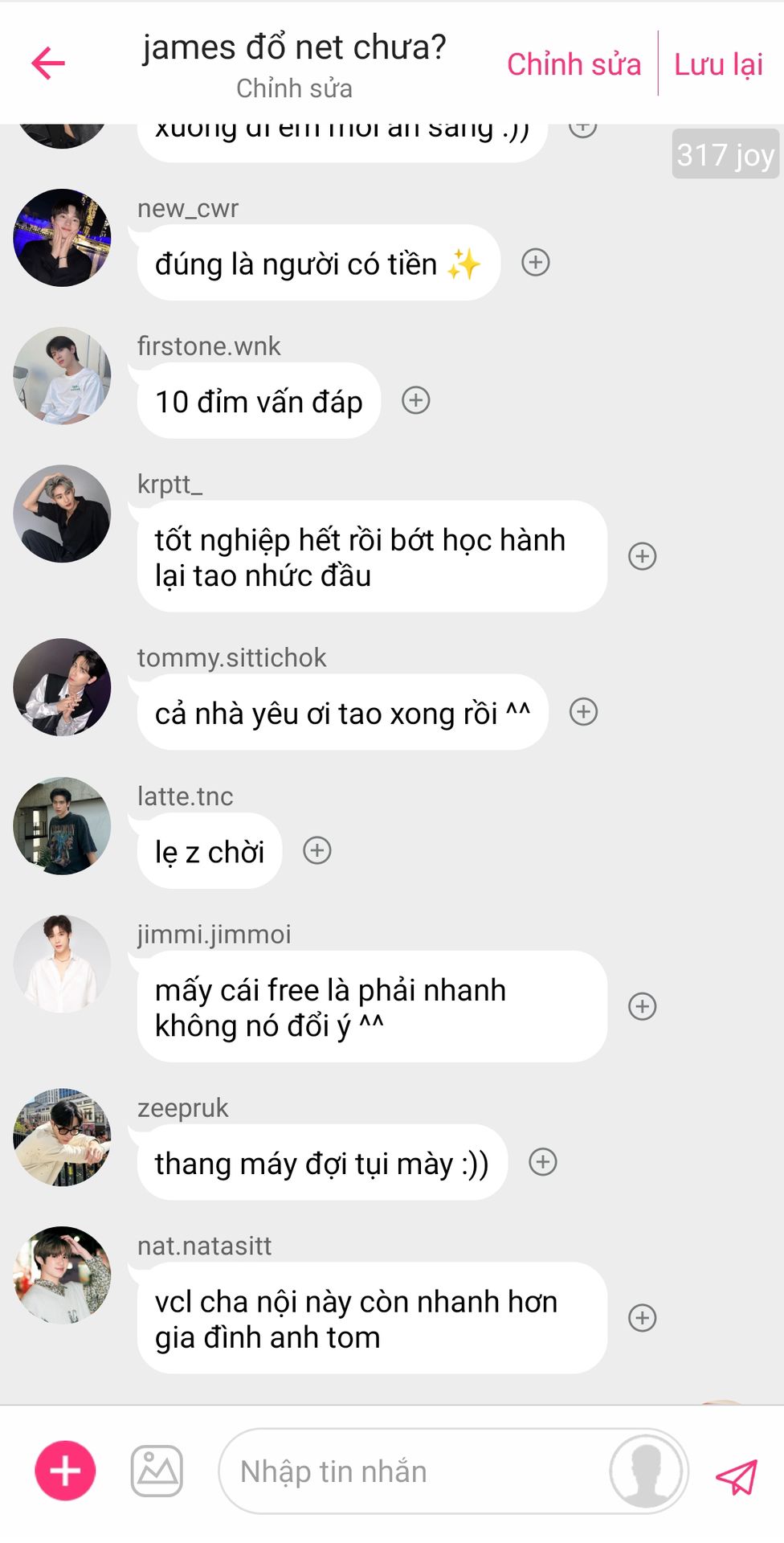Image resolution: width=784 pixels, height=1543 pixels.
Task: Tap plus icon beside new_cwr's message
Action: coord(536,262)
